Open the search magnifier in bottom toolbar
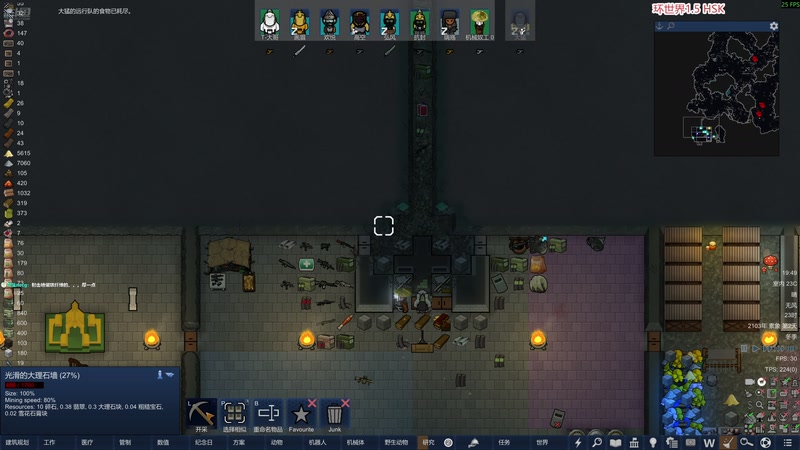Screen dimensions: 800x450 [x=597, y=442]
